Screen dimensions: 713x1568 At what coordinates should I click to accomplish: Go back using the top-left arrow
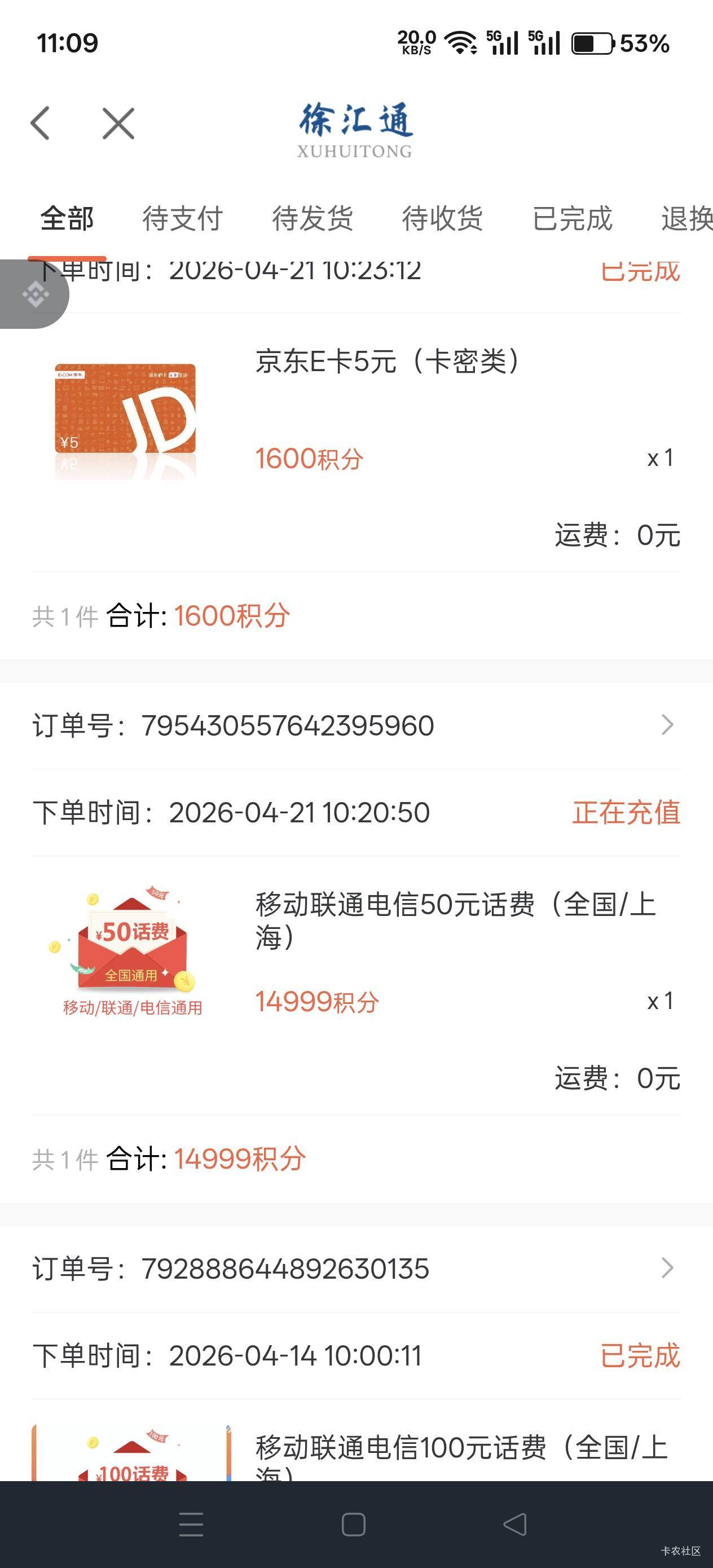click(41, 124)
